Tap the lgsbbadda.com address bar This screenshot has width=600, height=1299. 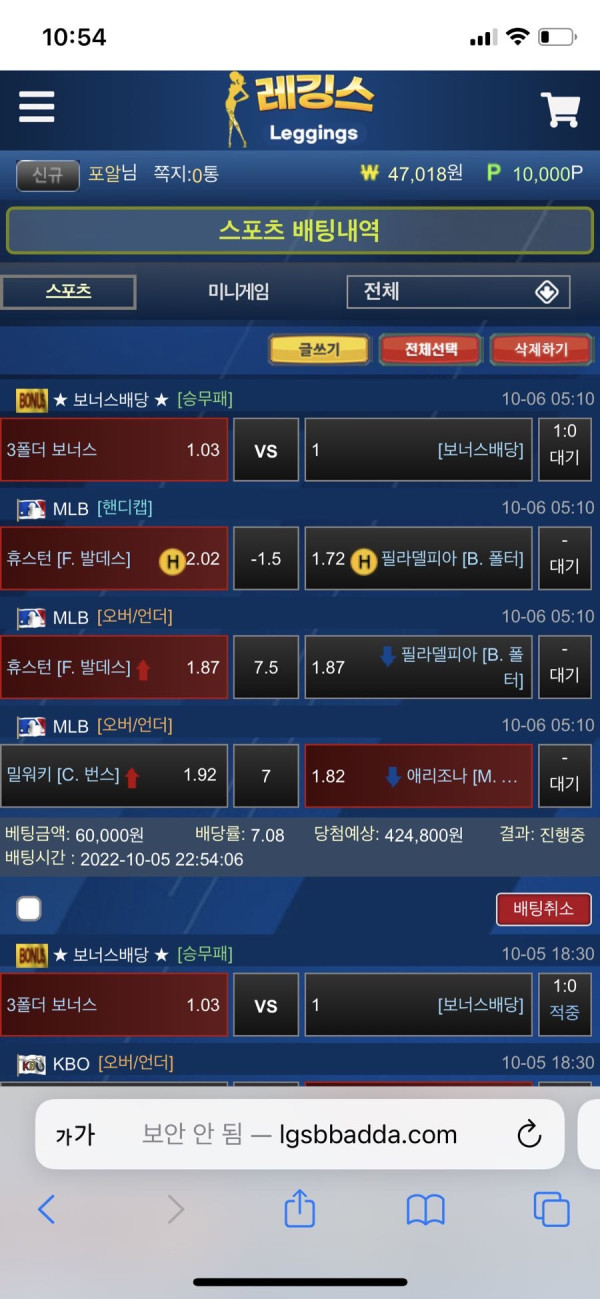(300, 1134)
